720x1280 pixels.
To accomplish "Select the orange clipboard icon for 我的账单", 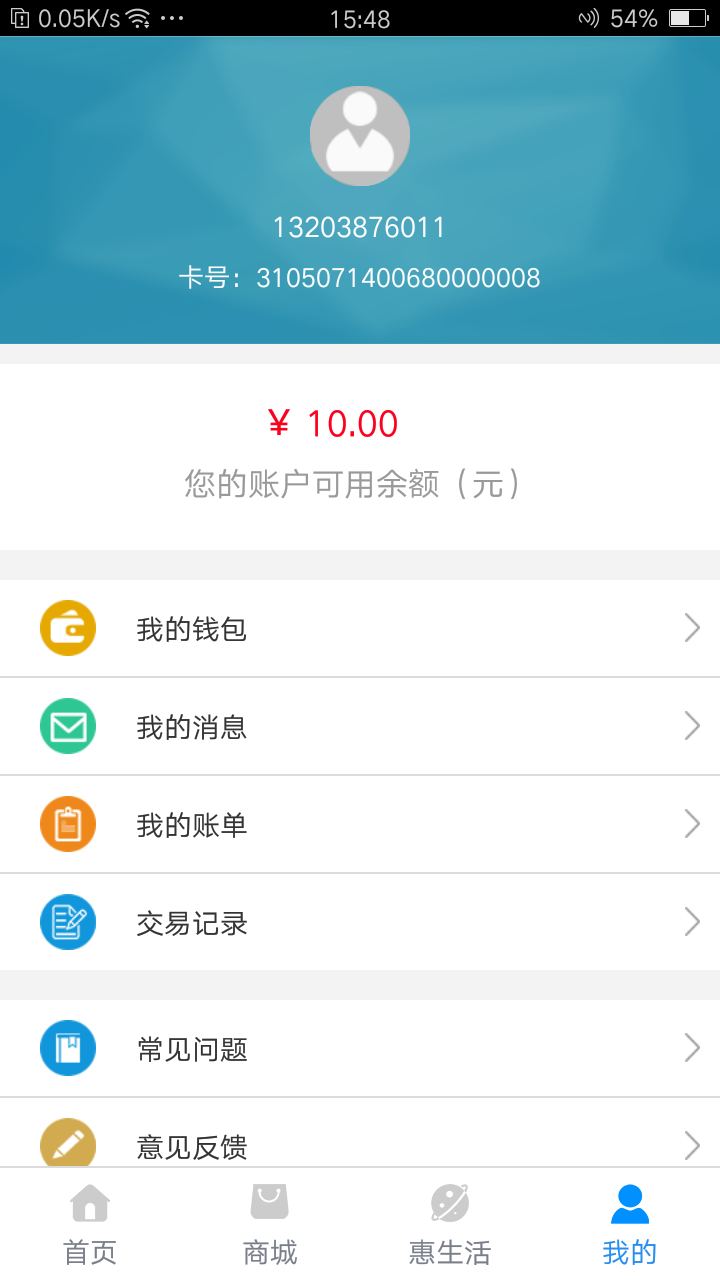I will tap(67, 823).
